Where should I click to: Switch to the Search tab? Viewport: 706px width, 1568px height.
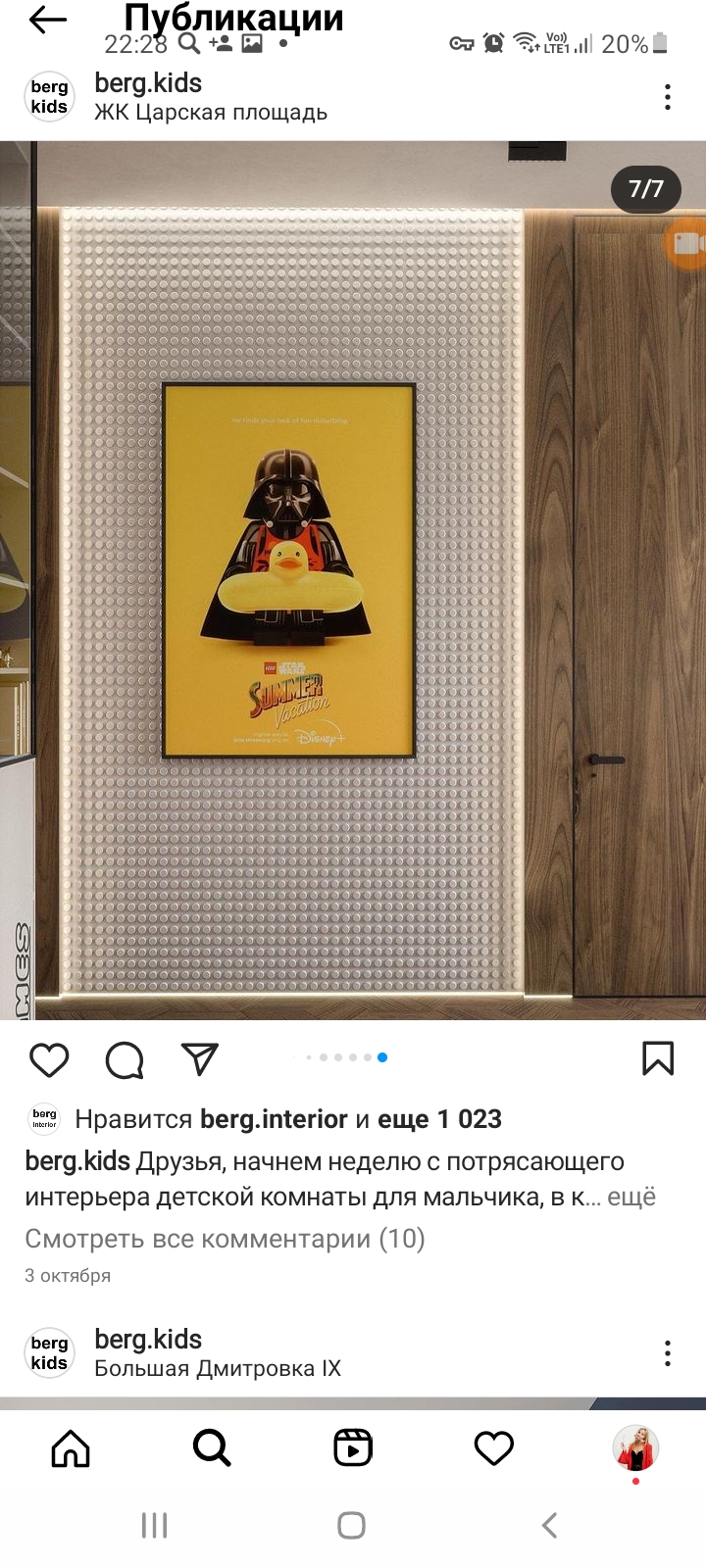(x=212, y=1447)
